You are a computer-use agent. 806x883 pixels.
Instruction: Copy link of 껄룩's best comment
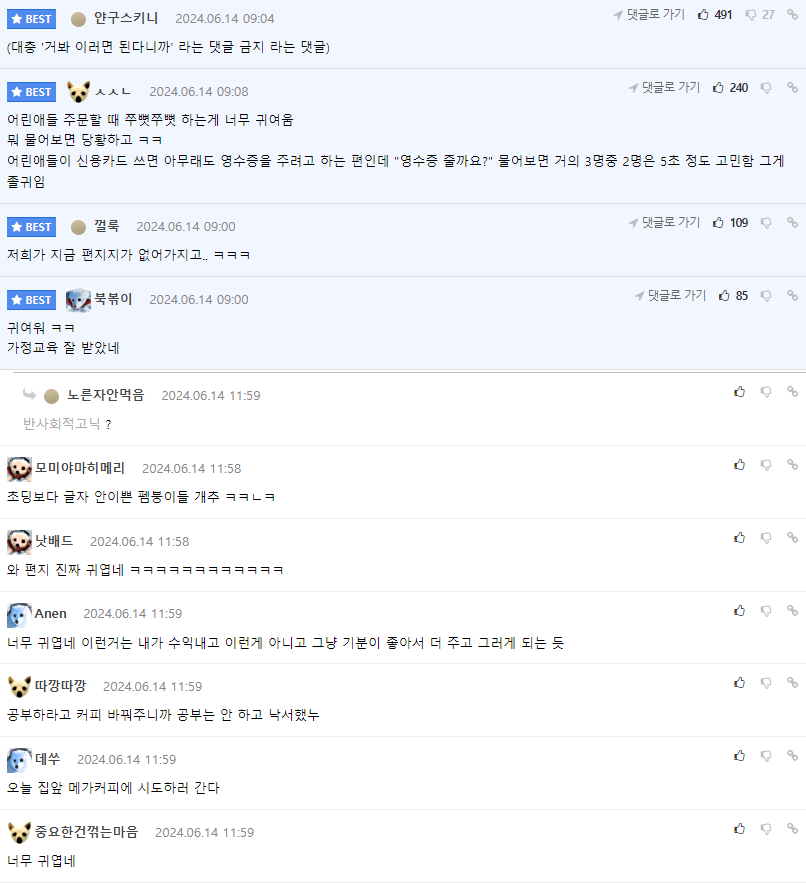coord(792,223)
